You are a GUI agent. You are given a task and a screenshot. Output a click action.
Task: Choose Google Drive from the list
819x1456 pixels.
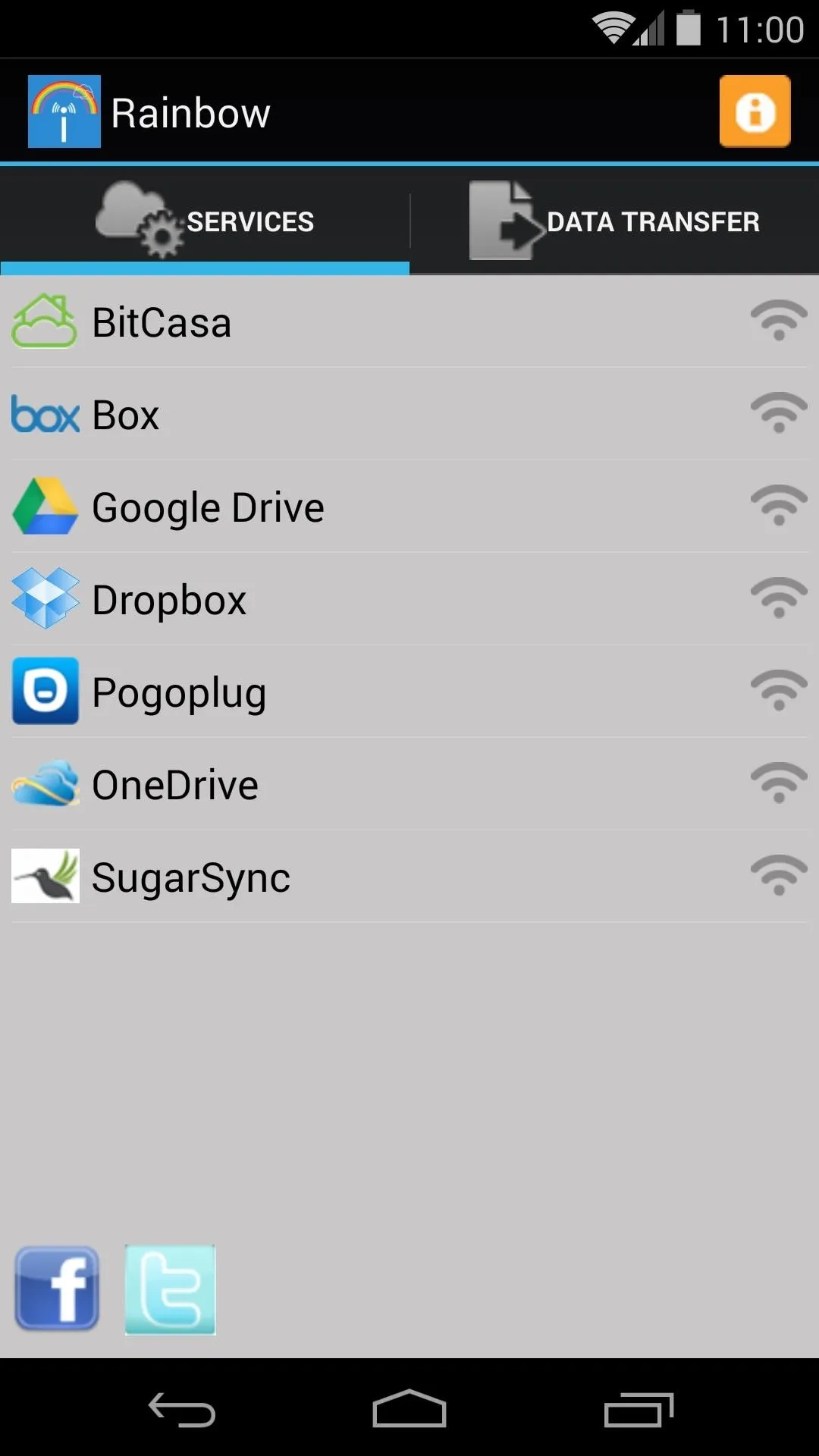(x=409, y=507)
